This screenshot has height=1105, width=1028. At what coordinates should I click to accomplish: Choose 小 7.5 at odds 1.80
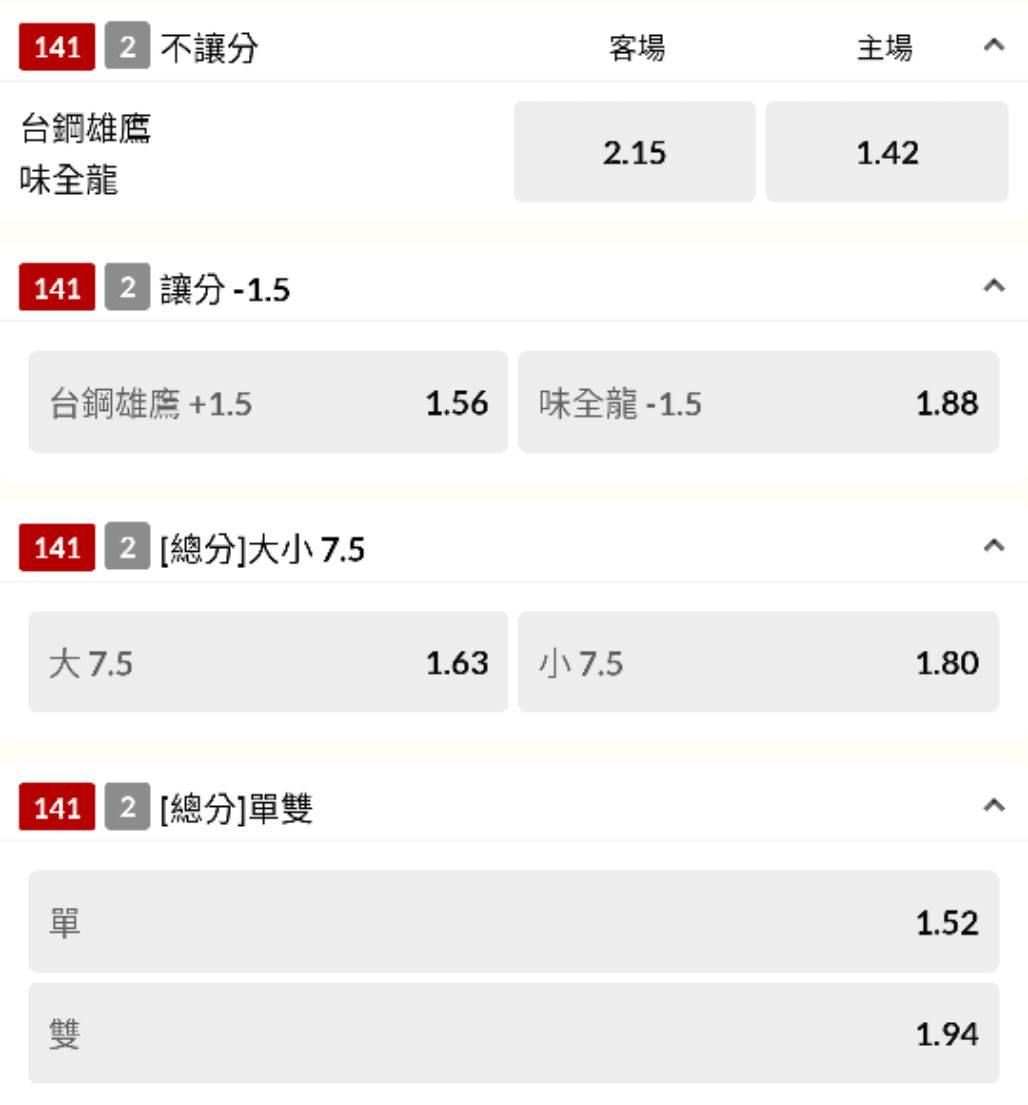pyautogui.click(x=758, y=662)
